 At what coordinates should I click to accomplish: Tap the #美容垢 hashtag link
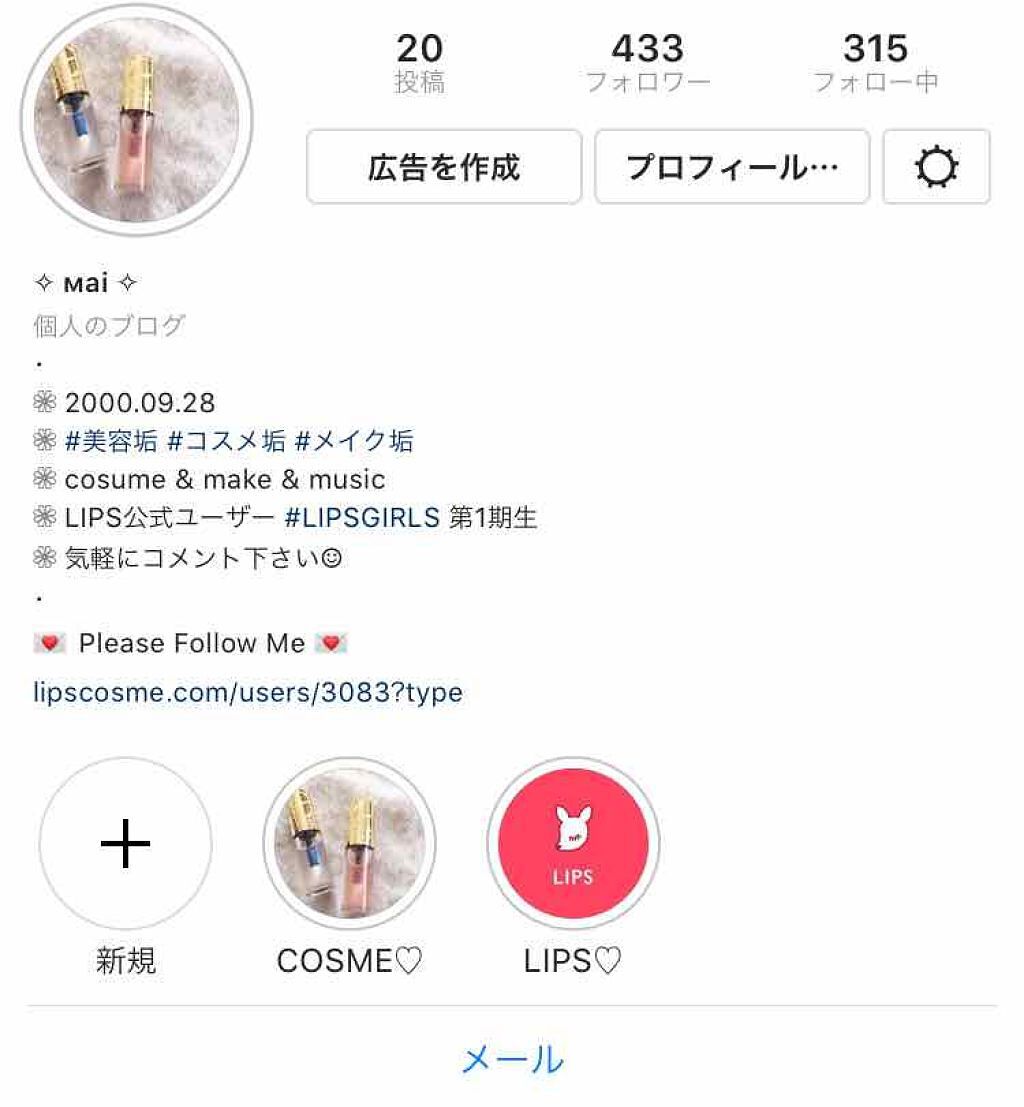(111, 441)
